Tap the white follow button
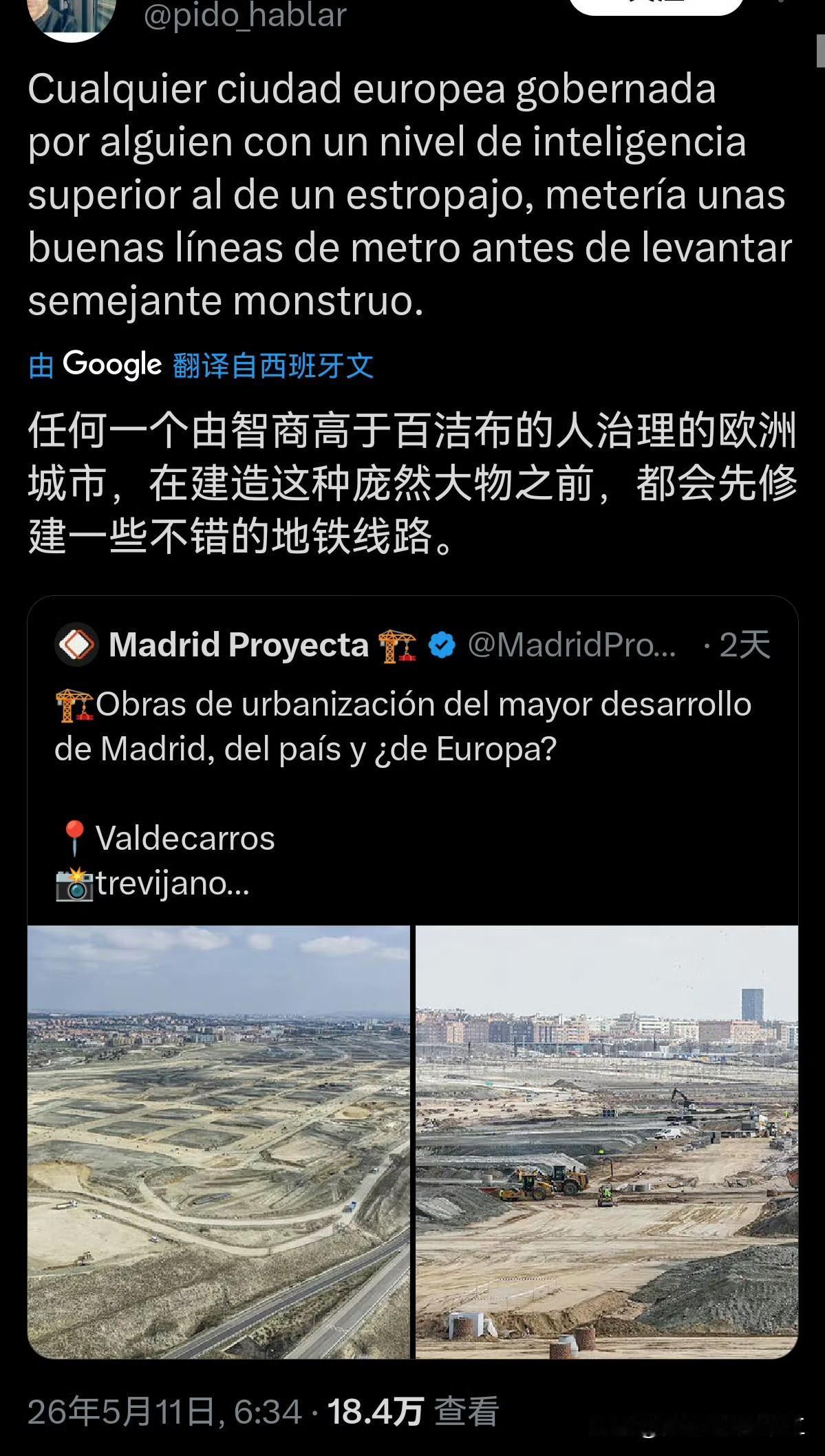Viewport: 825px width, 1456px height. tap(657, 6)
